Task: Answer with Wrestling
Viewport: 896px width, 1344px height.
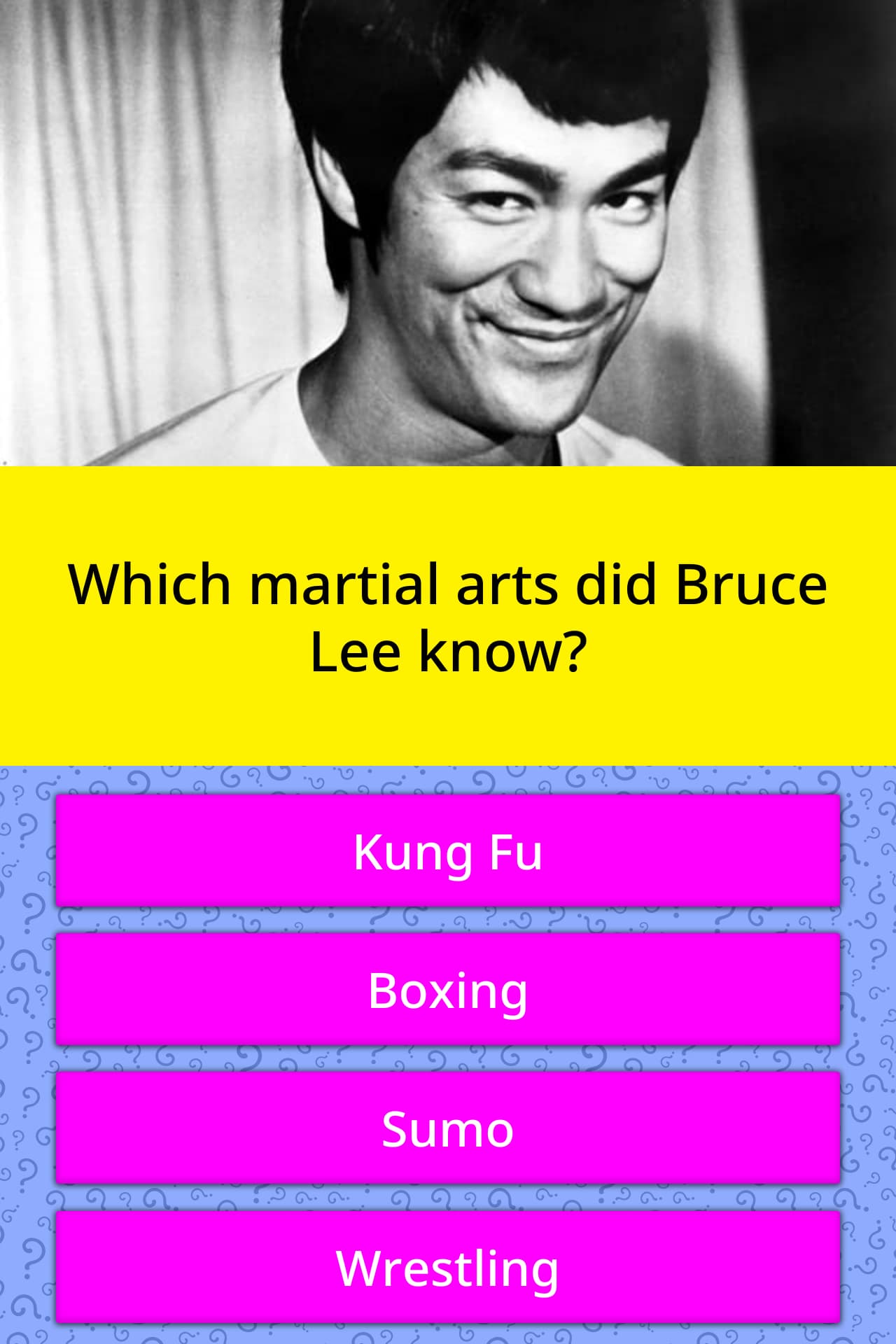Action: click(448, 1267)
